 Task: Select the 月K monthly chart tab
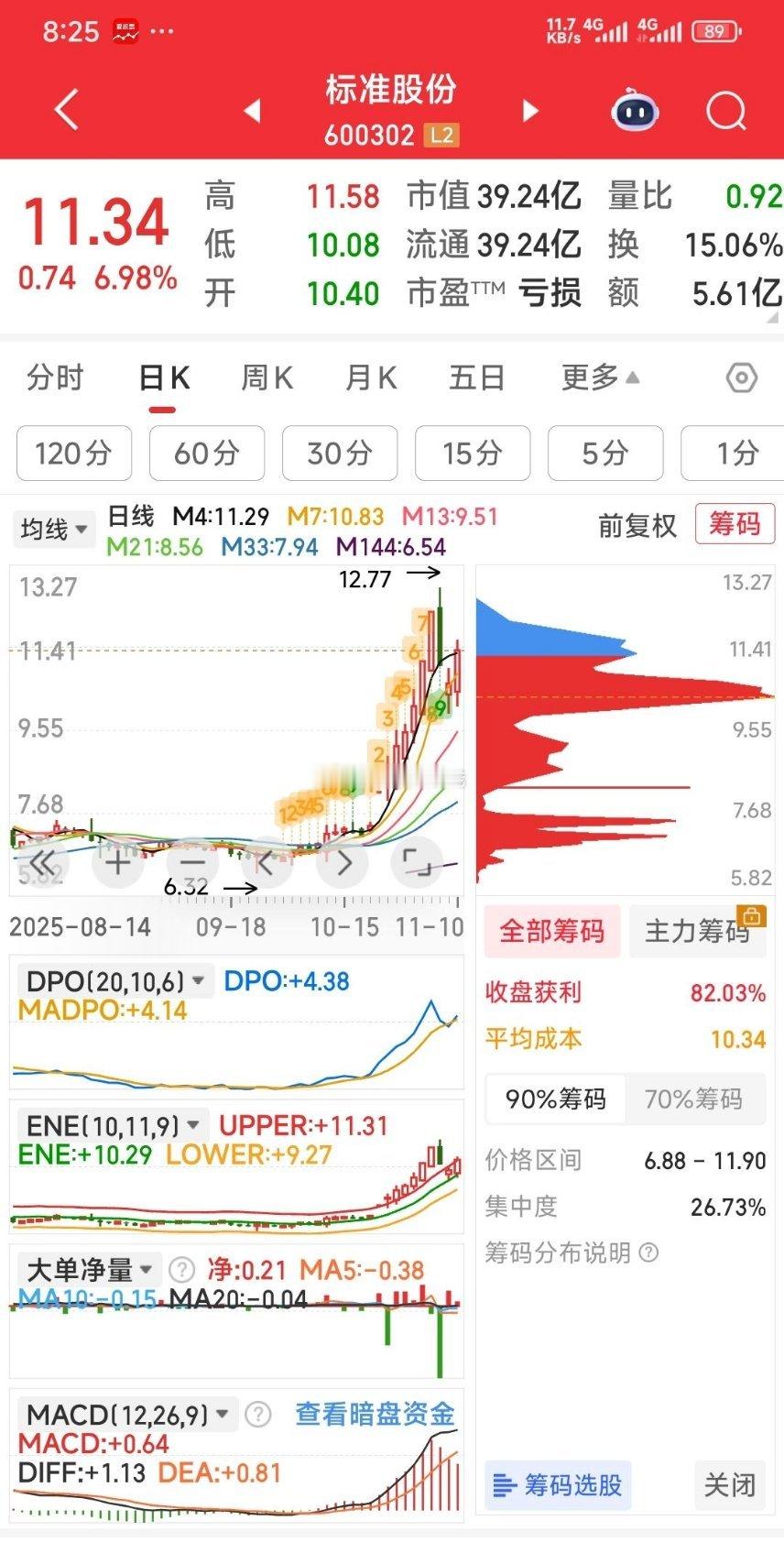click(x=371, y=377)
